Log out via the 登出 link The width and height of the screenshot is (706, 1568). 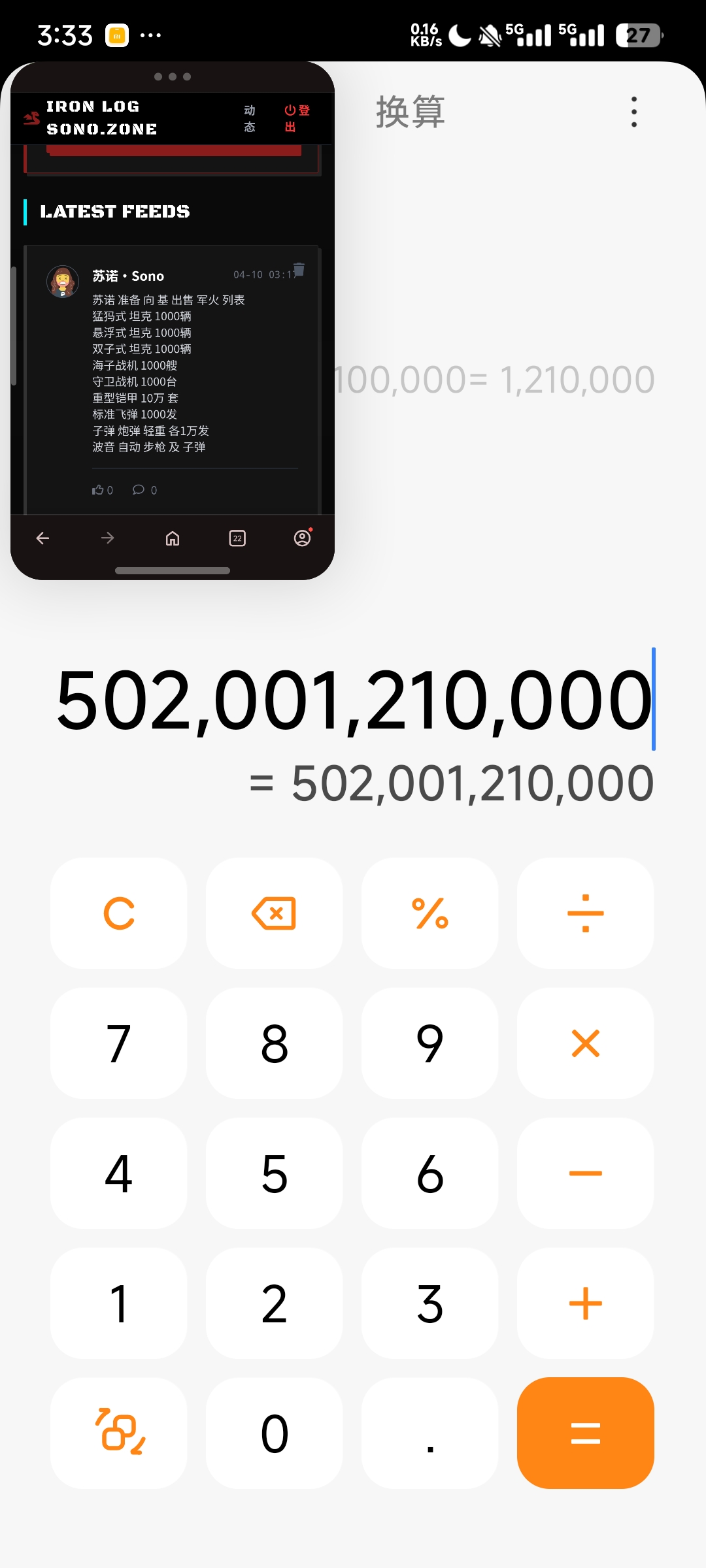coord(297,118)
